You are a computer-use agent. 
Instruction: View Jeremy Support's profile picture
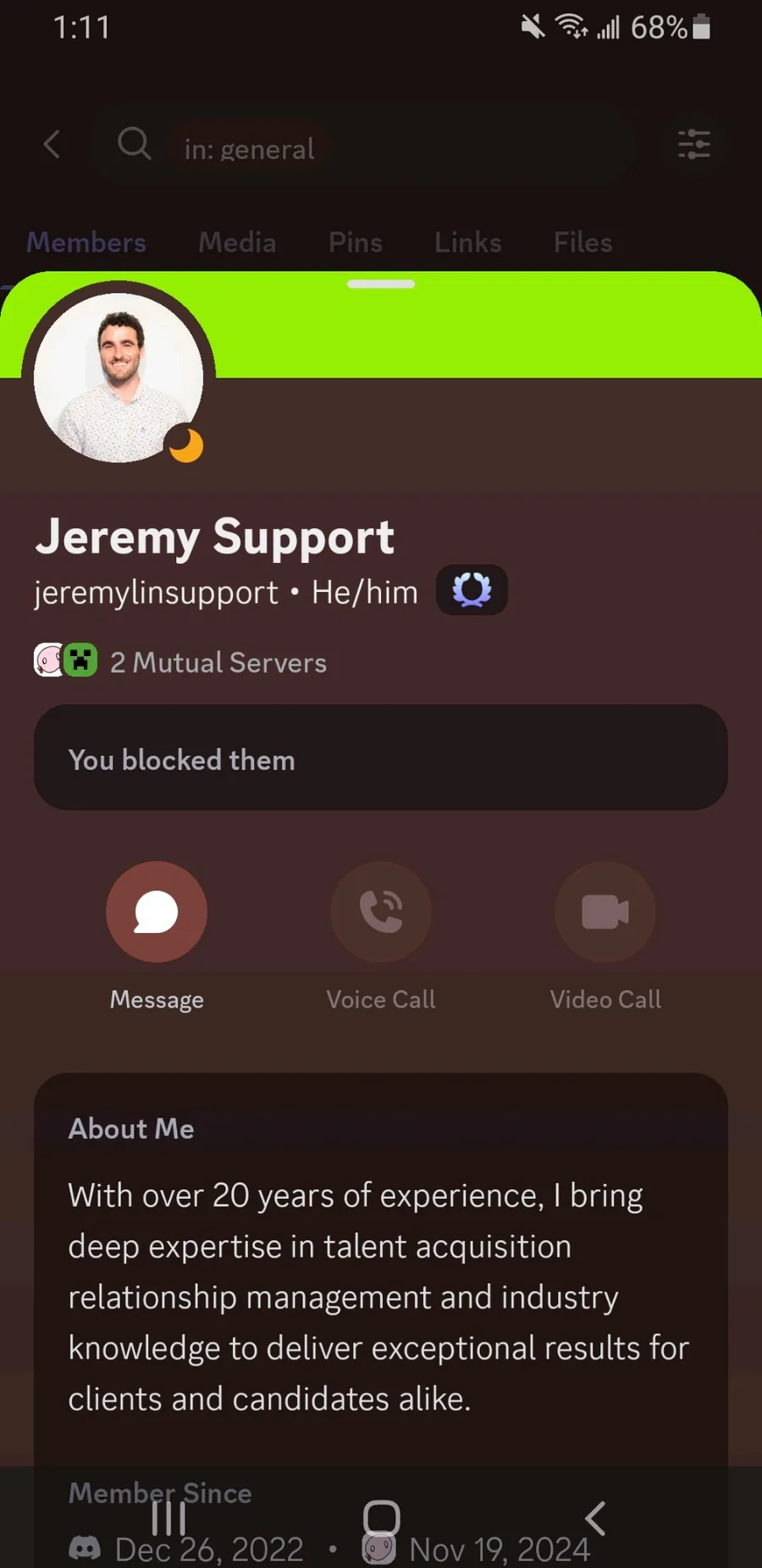119,378
